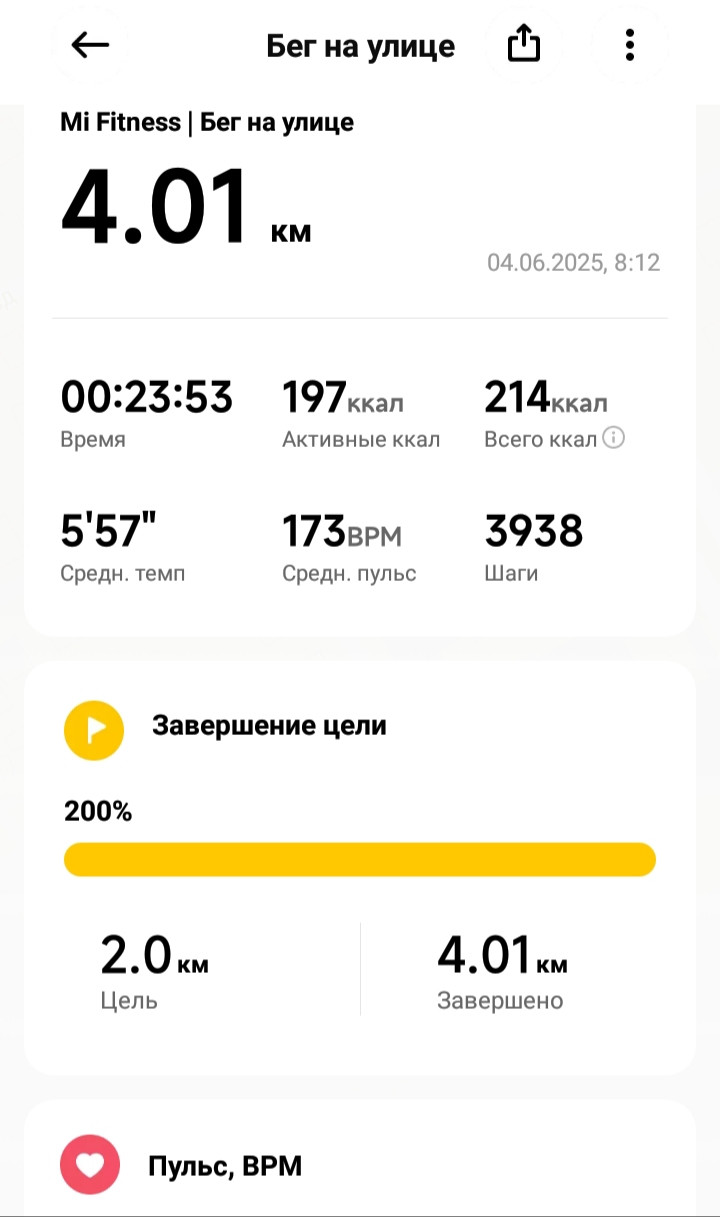This screenshot has width=720, height=1217.
Task: Share this outdoor run workout
Action: [x=524, y=44]
